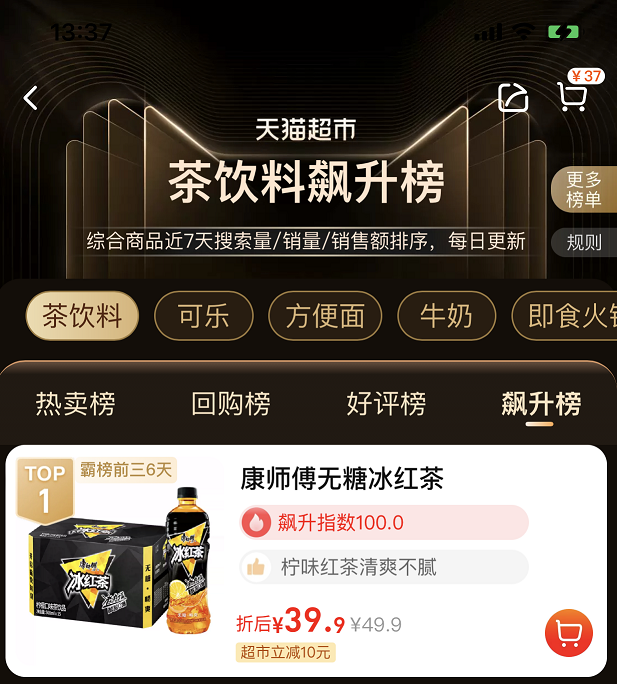Open 更多榜单 for more rankings
Image resolution: width=617 pixels, height=684 pixels.
(x=584, y=189)
